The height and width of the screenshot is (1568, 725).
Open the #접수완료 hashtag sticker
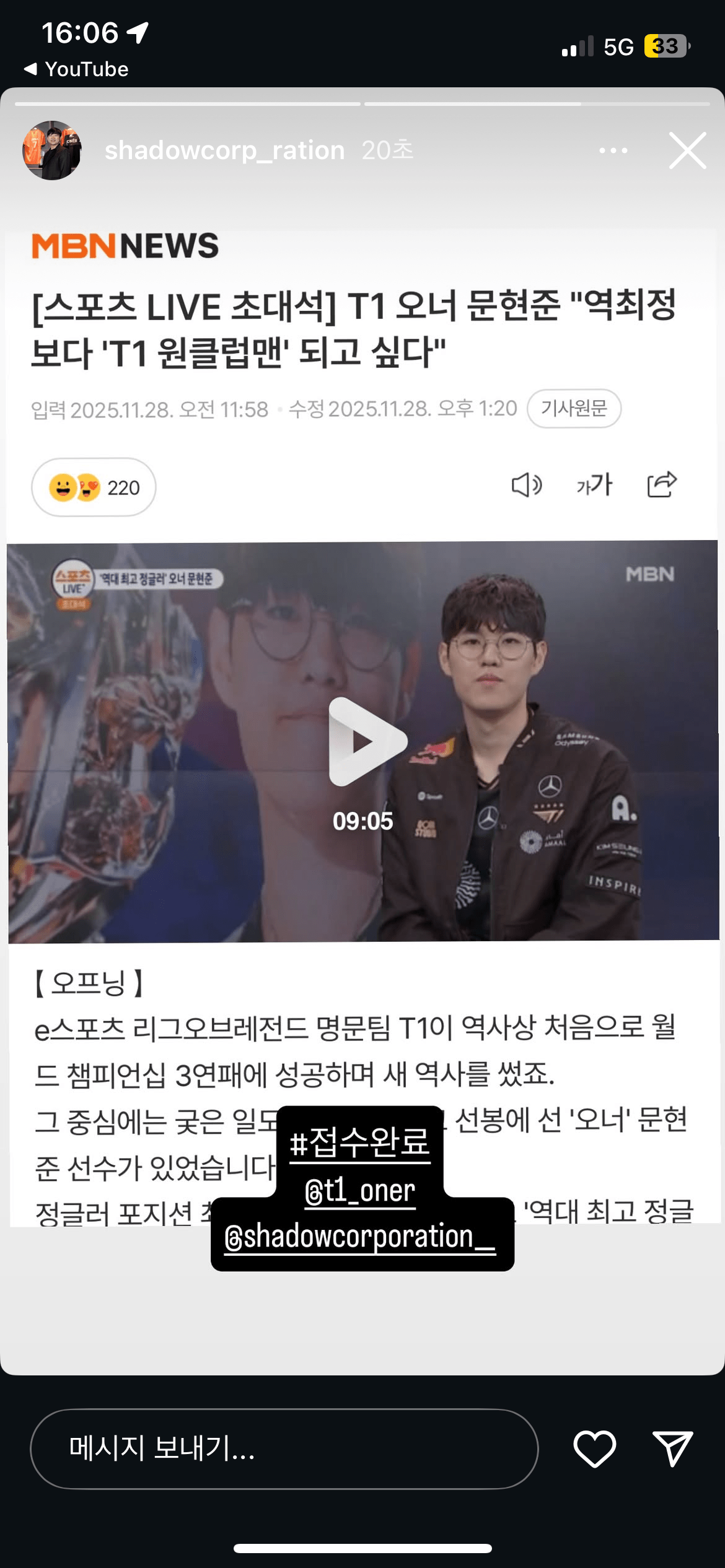[359, 1141]
